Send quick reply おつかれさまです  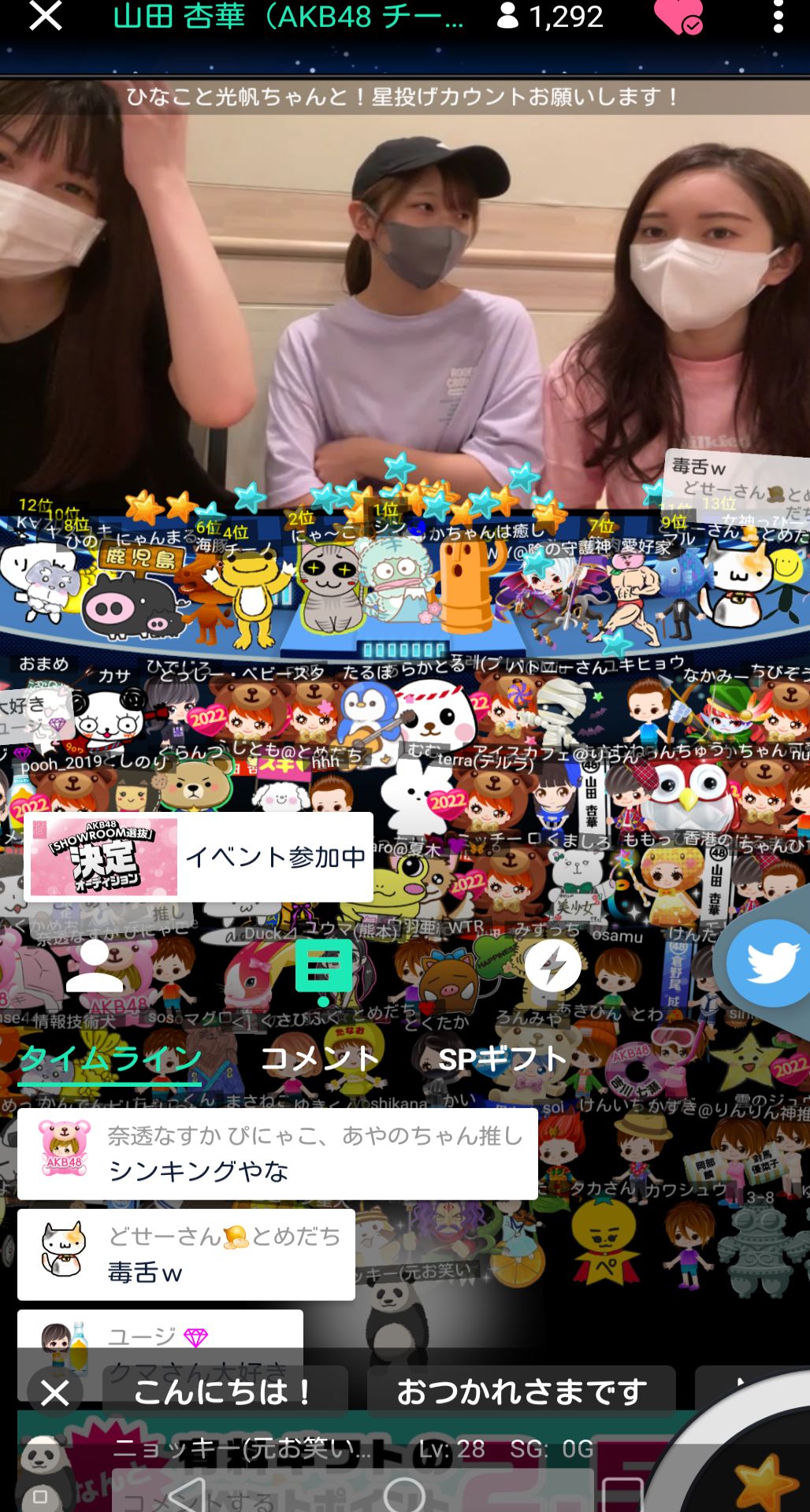(x=522, y=1392)
